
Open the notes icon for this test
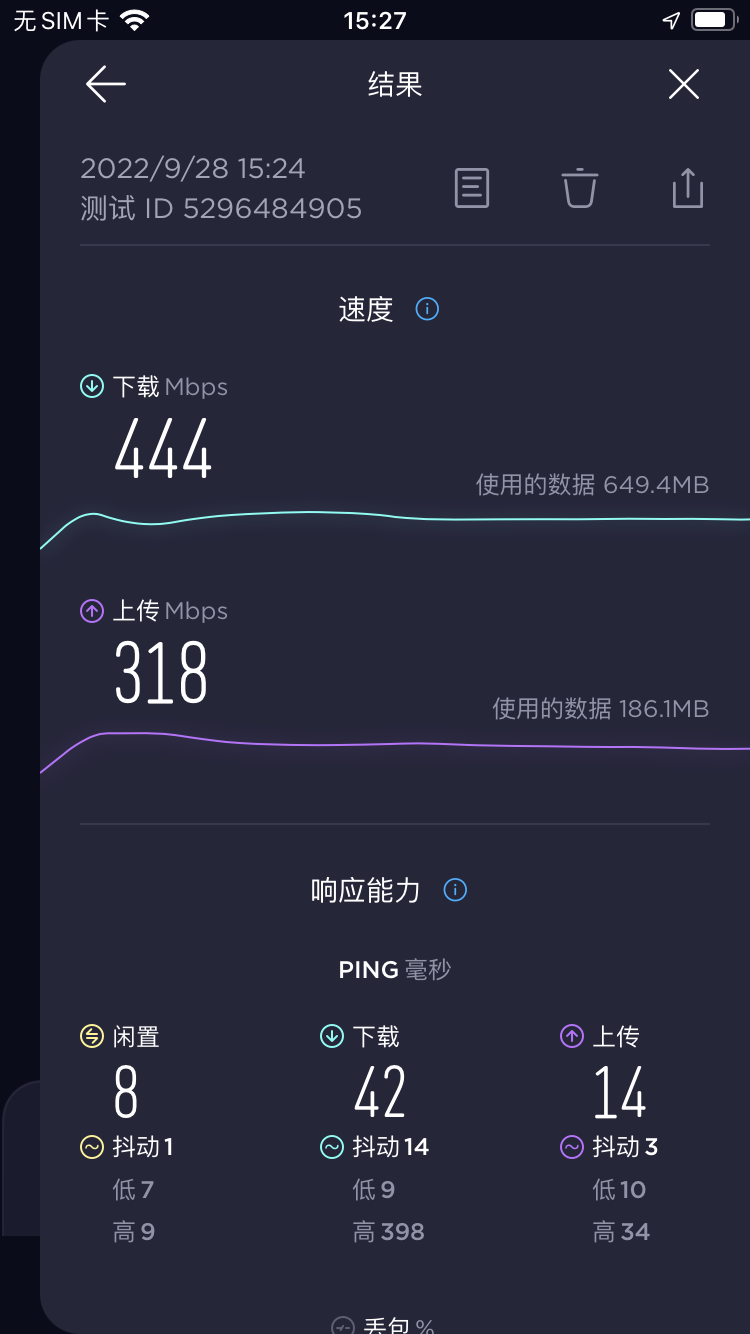472,188
